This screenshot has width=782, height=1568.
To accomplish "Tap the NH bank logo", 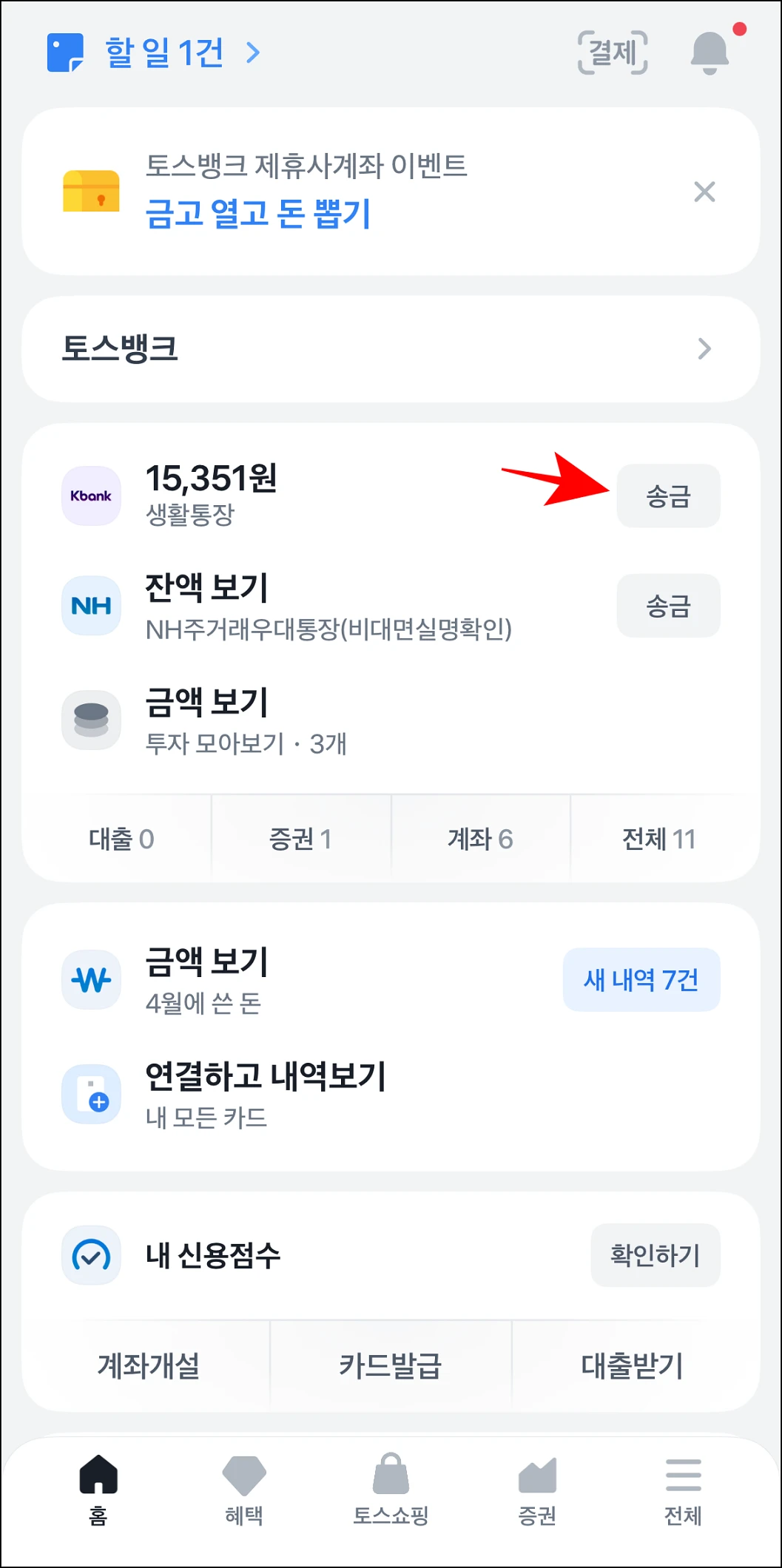I will click(91, 605).
